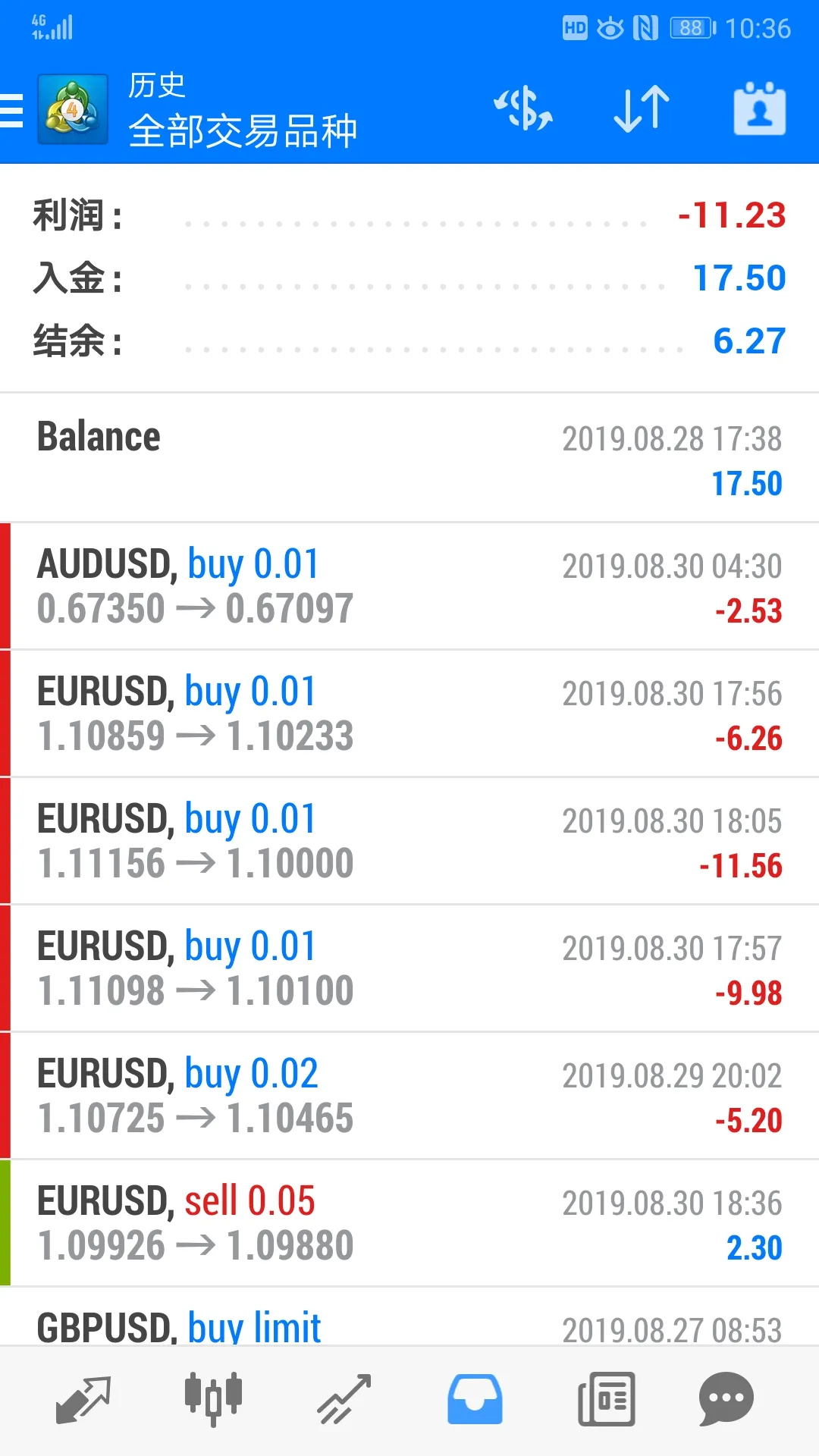Open the calendar date range picker
This screenshot has height=1456, width=819.
[760, 109]
